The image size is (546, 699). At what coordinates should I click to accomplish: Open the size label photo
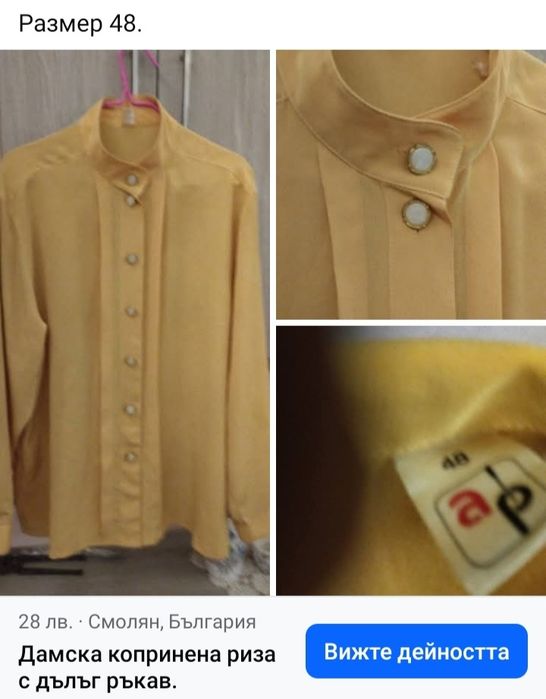pyautogui.click(x=411, y=461)
